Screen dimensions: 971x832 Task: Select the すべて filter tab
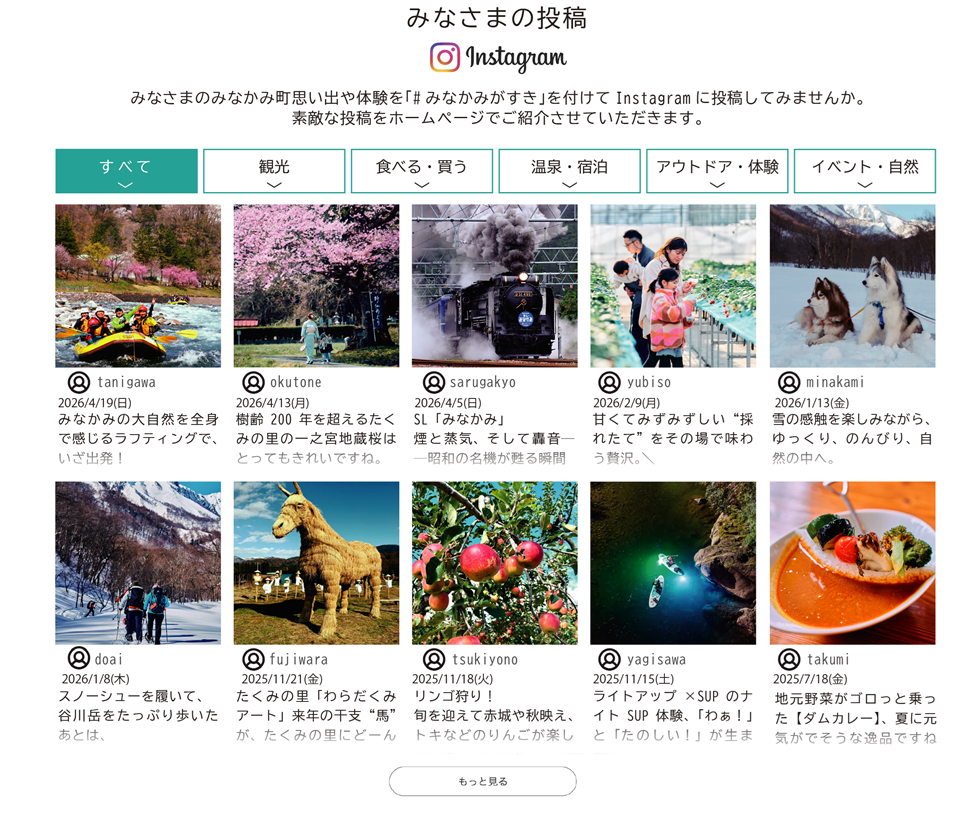126,170
